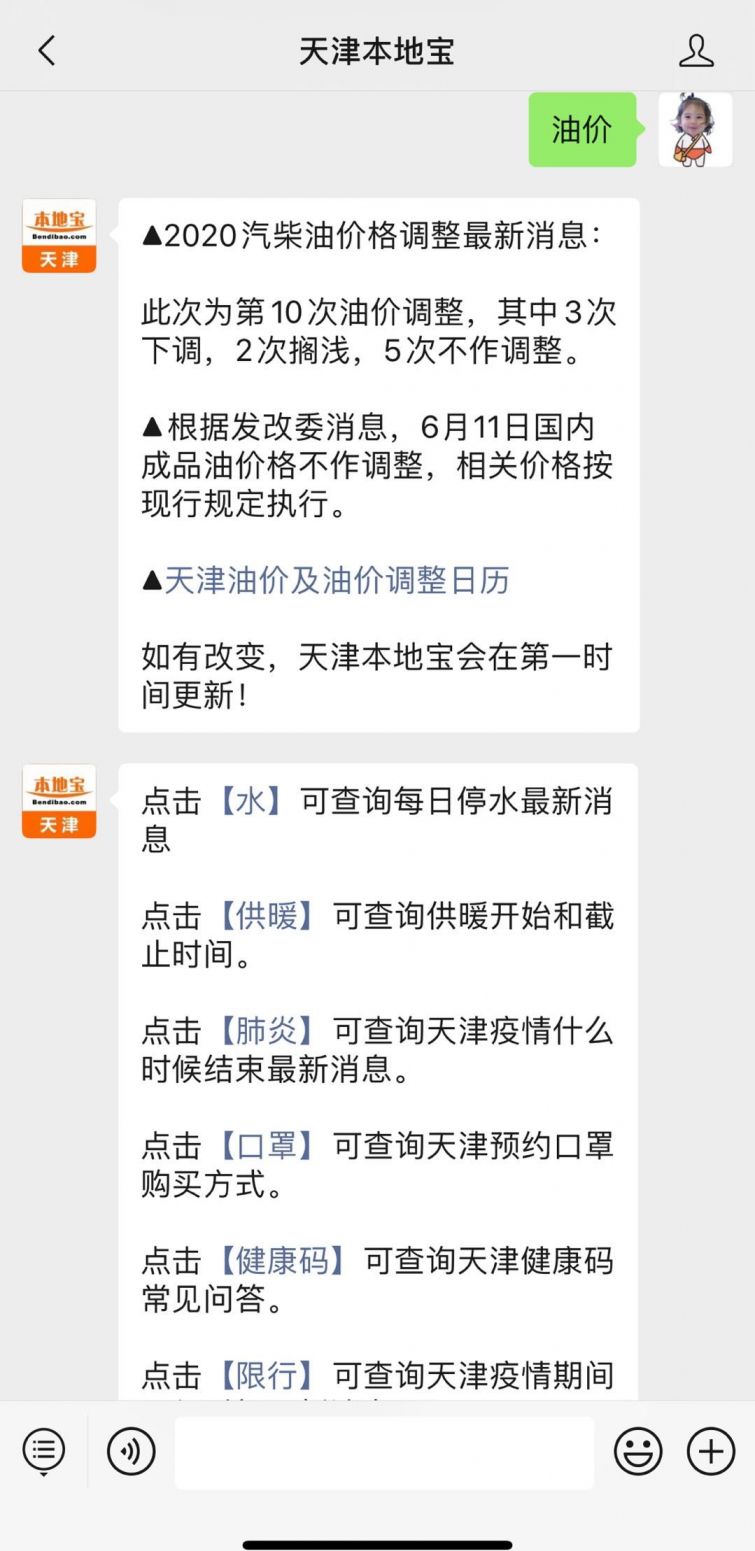The image size is (755, 1551).
Task: Open the account profile icon
Action: point(696,51)
